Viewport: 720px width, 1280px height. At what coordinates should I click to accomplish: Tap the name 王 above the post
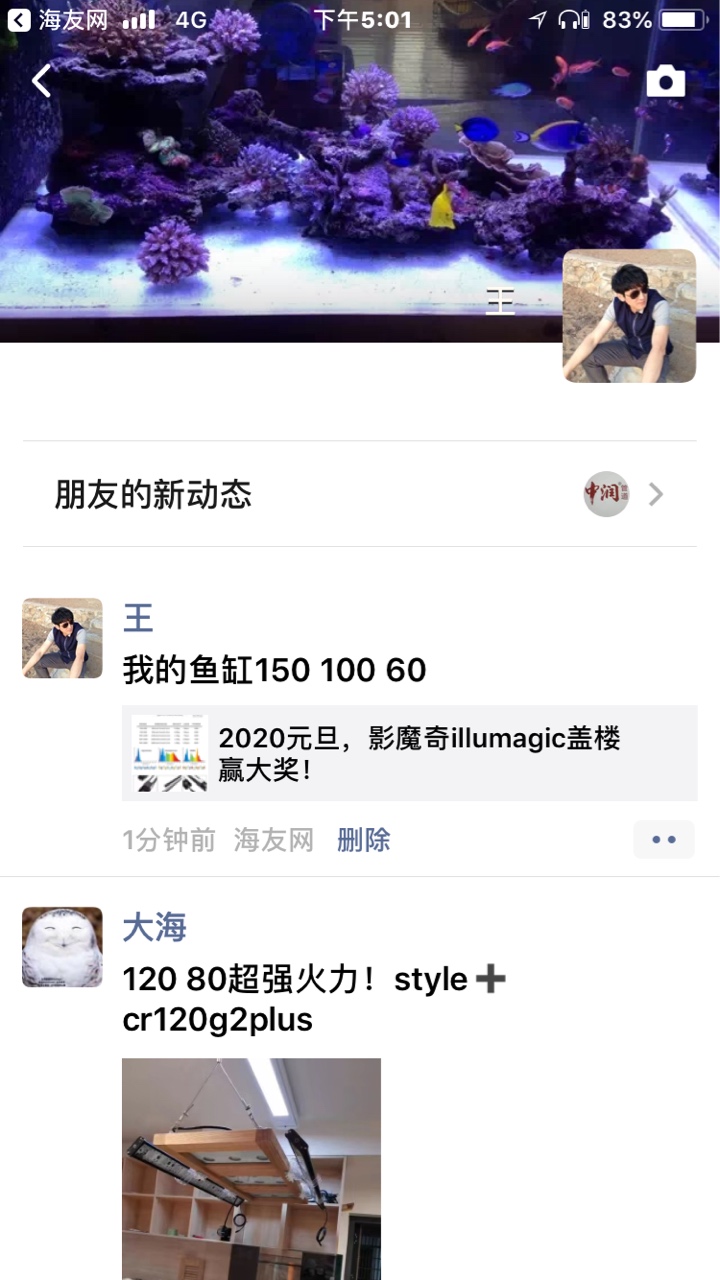click(138, 618)
